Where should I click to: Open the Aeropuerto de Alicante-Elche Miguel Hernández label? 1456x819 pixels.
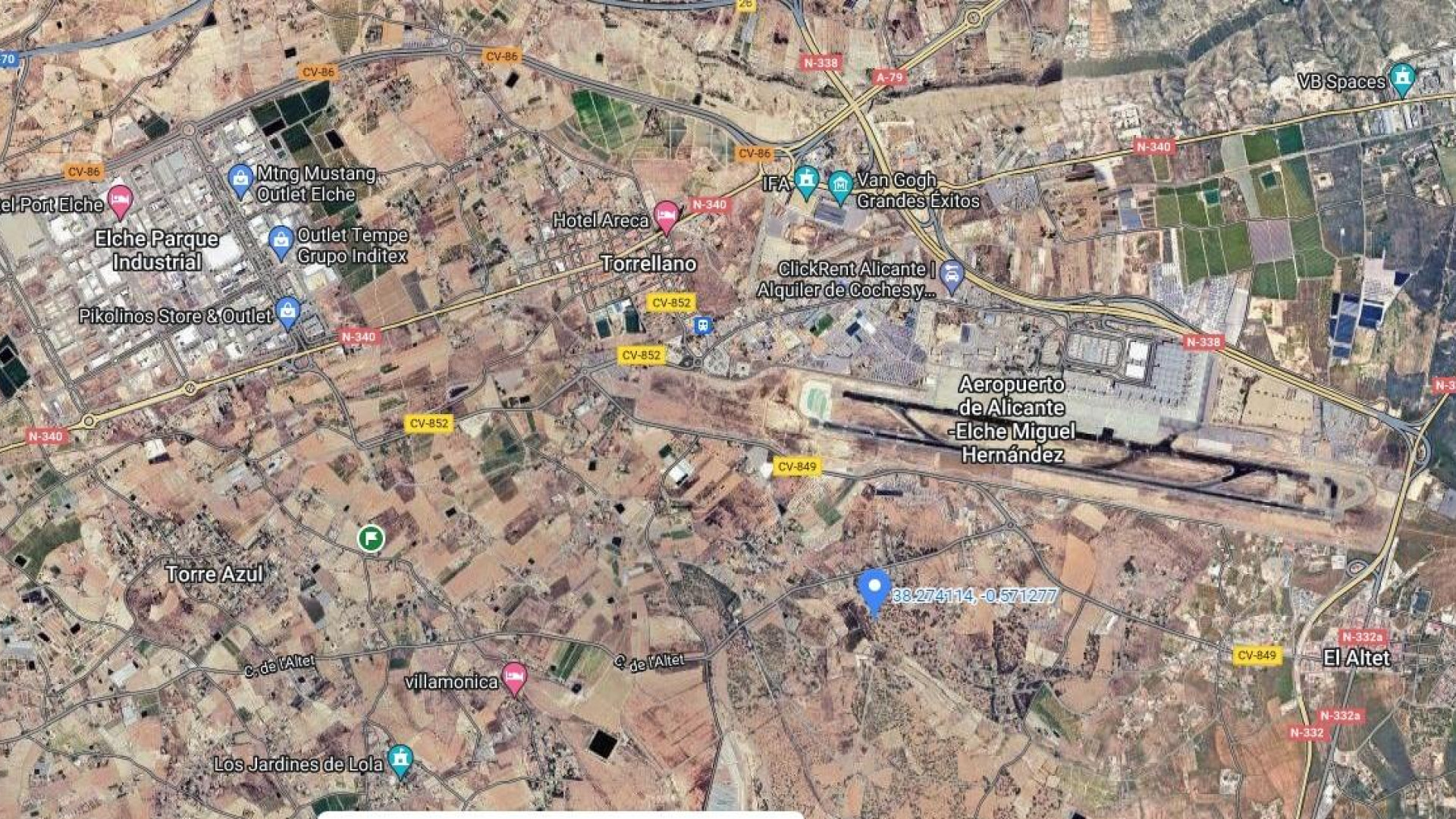point(1012,419)
